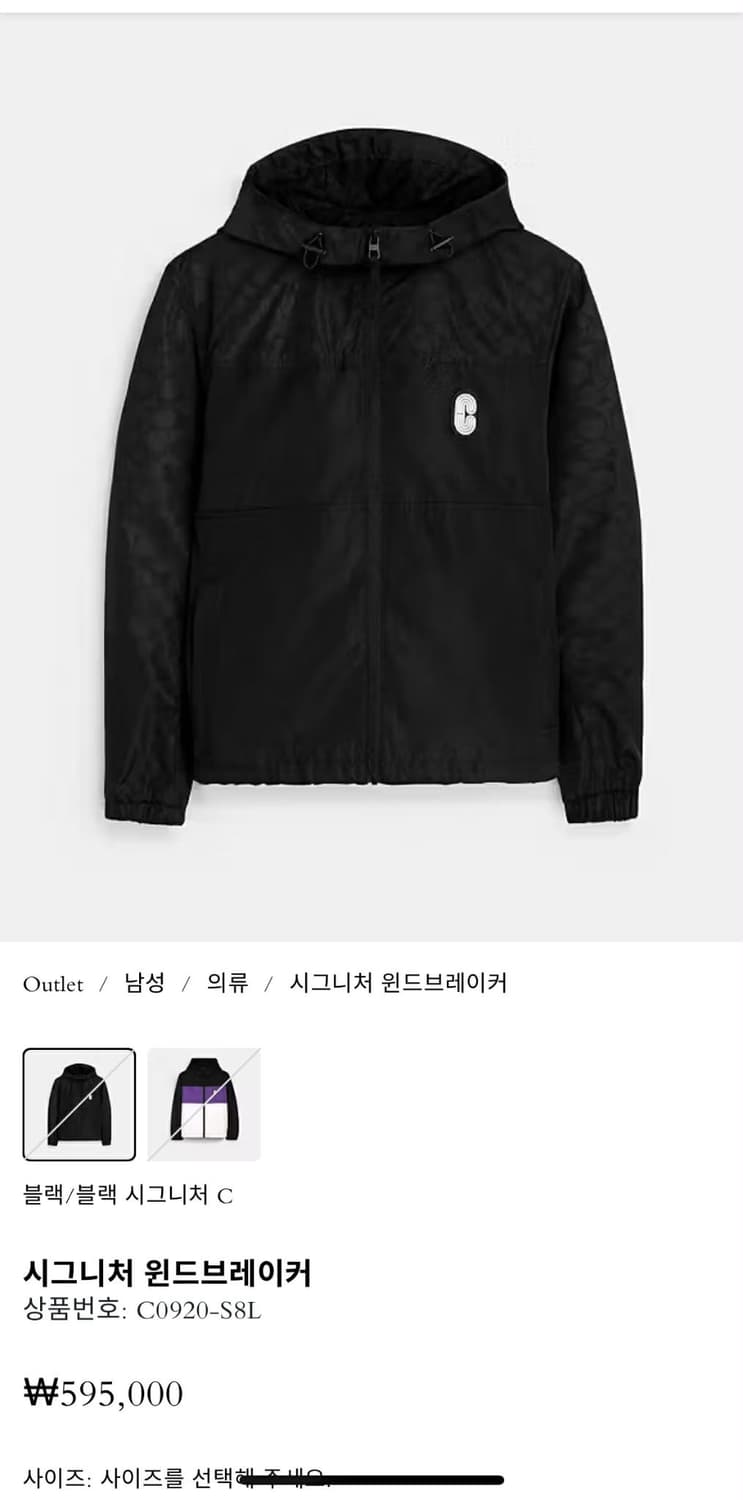Click the product title 시그니처 윈드브레이커
Viewport: 743px width, 1500px height.
170,1273
